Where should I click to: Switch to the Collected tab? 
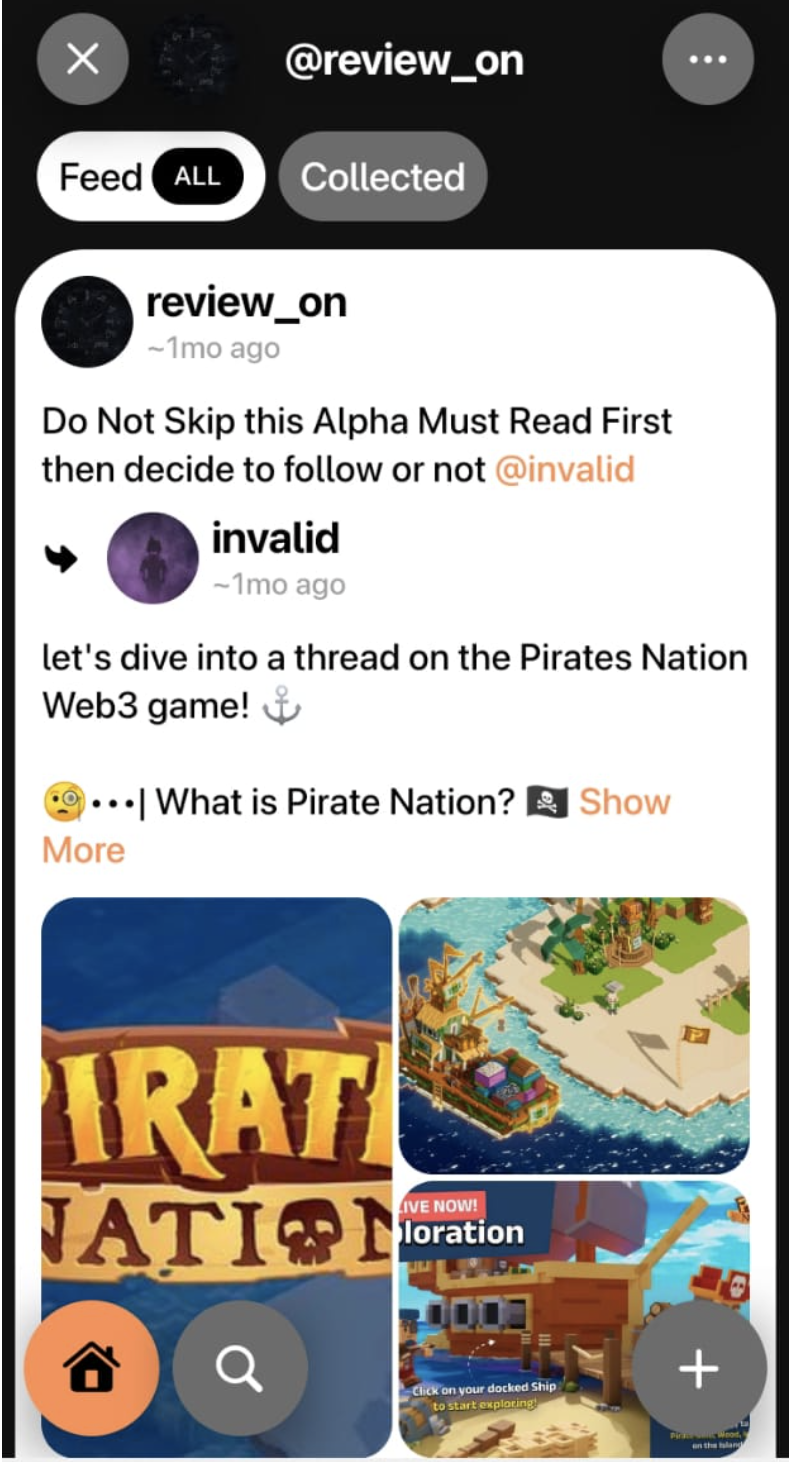pyautogui.click(x=383, y=177)
